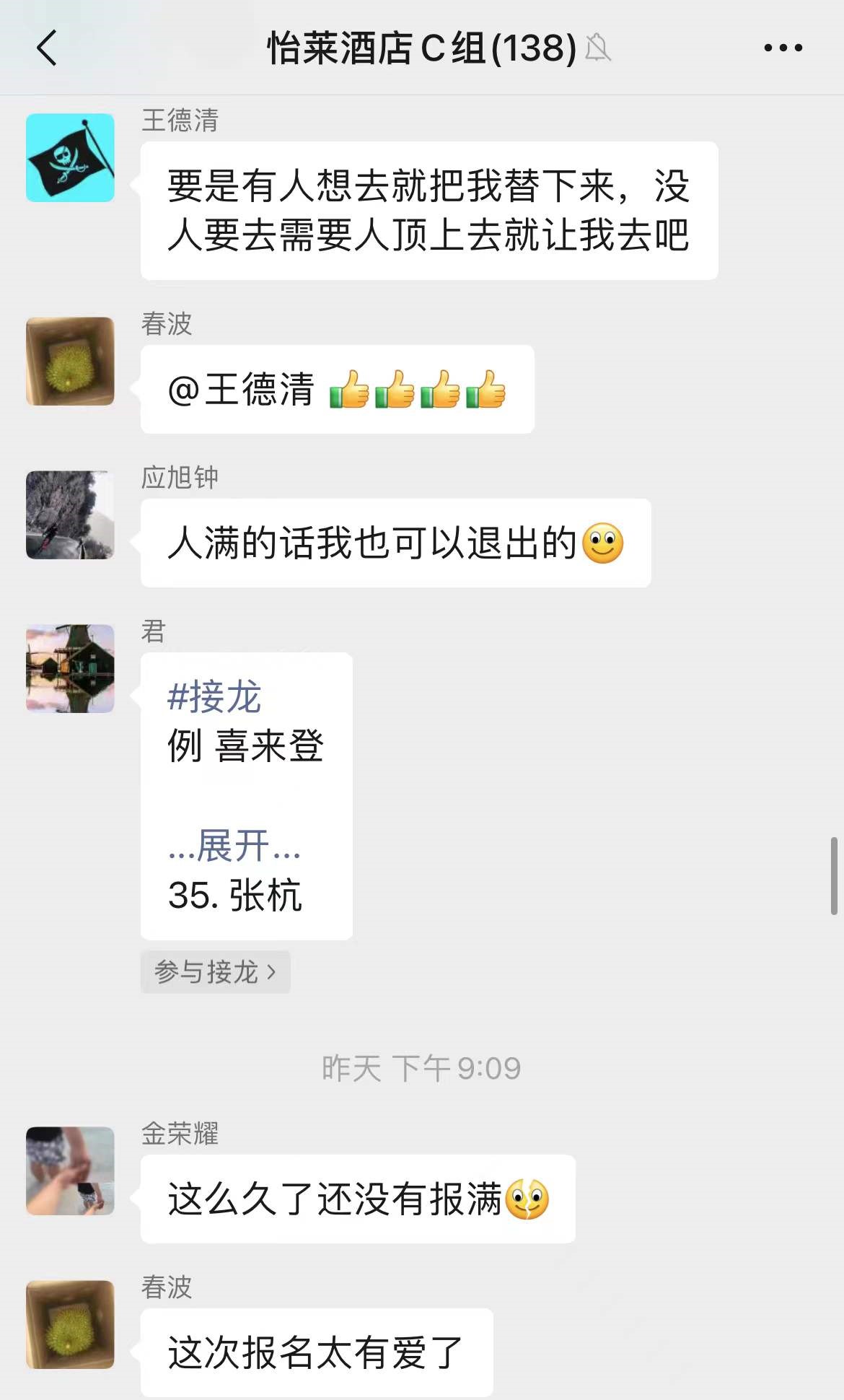Open 金荣耀's profile avatar
This screenshot has width=844, height=1400.
(70, 1171)
